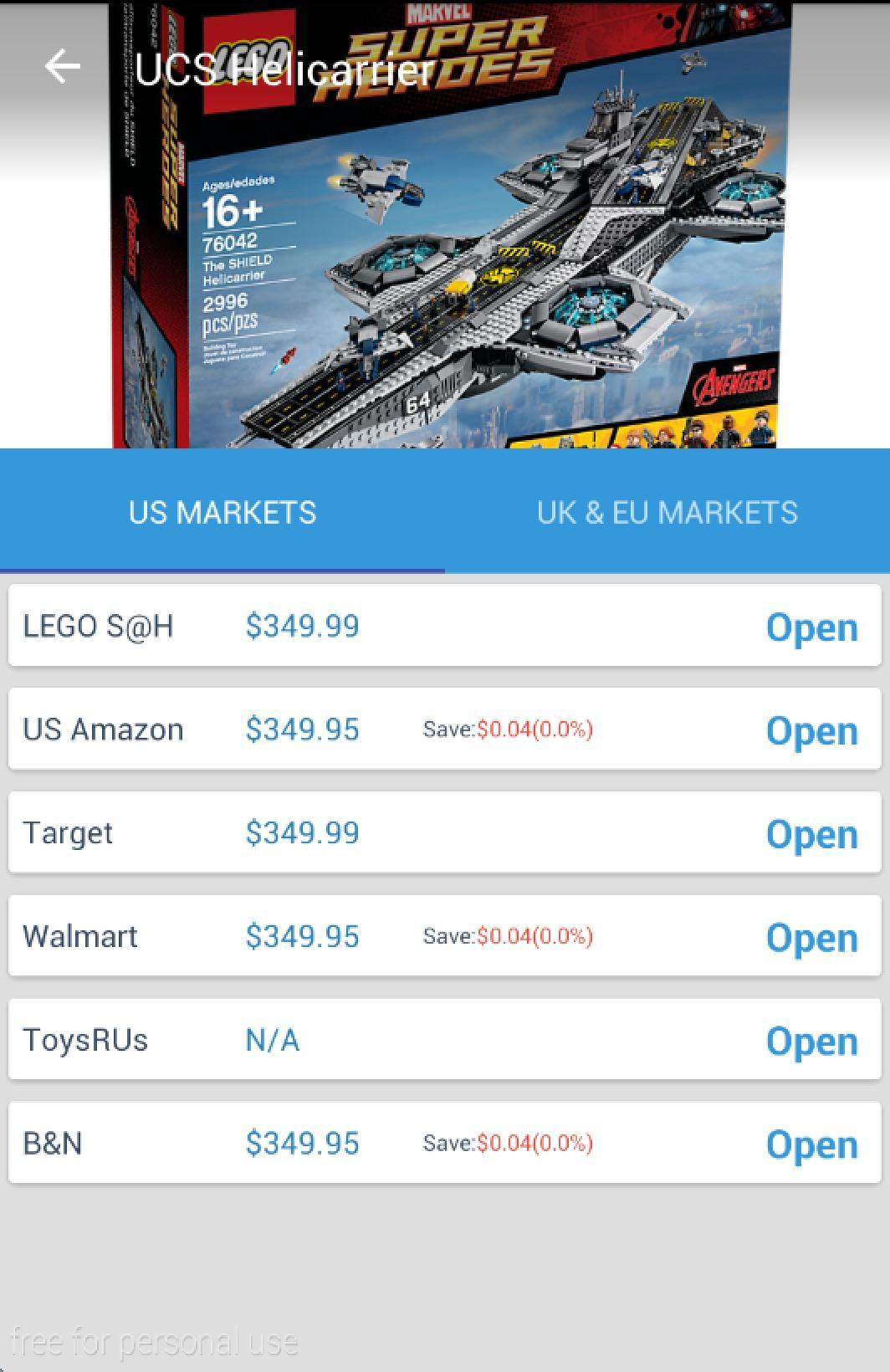890x1372 pixels.
Task: Switch to the UK & EU MARKETS tab
Action: (x=668, y=511)
